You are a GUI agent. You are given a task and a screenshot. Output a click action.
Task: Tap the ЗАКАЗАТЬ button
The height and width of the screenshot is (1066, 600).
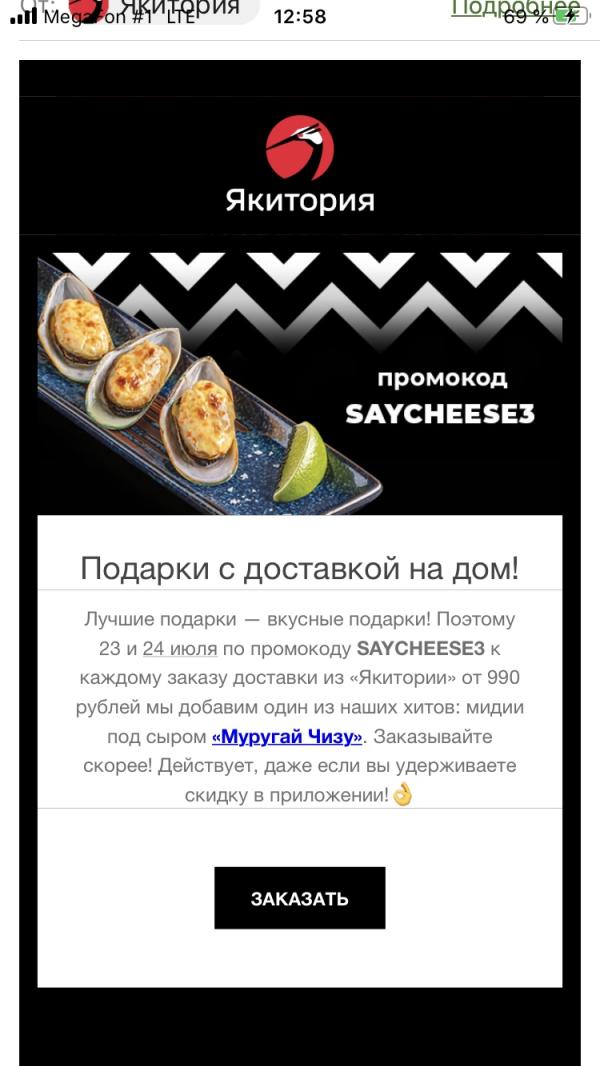click(x=300, y=897)
